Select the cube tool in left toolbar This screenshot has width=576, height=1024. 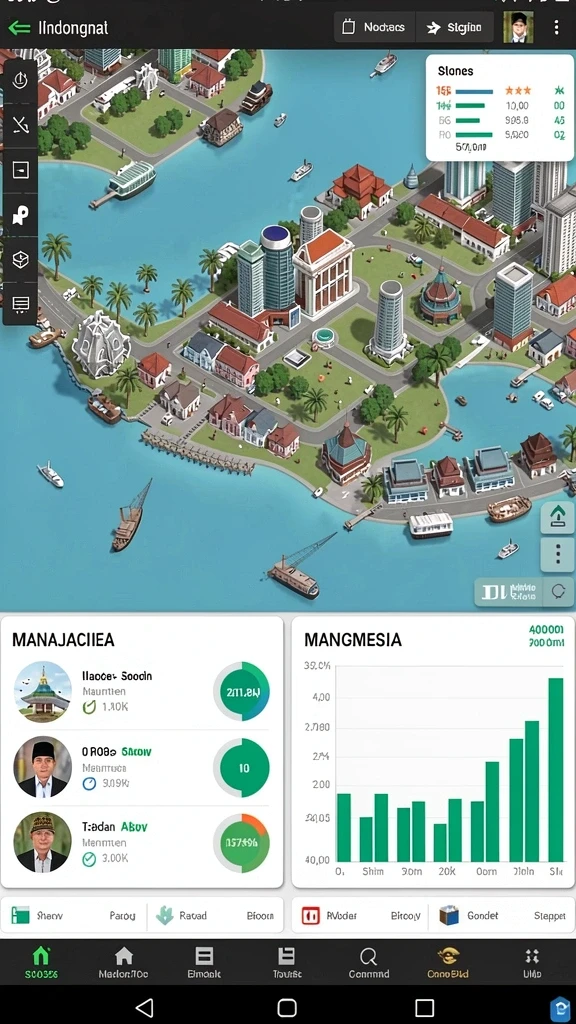(20, 259)
